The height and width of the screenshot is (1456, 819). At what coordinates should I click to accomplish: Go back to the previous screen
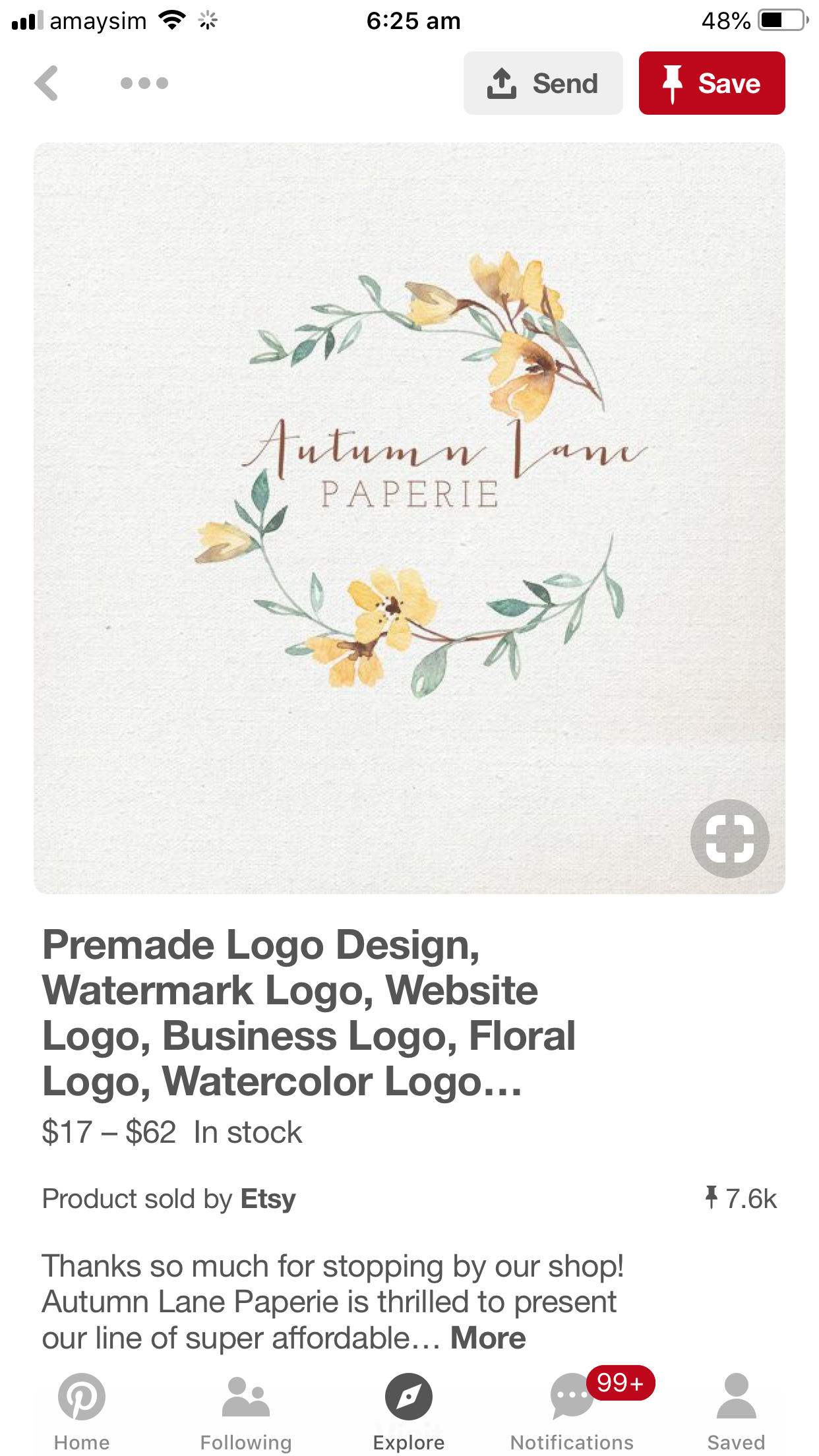click(47, 83)
